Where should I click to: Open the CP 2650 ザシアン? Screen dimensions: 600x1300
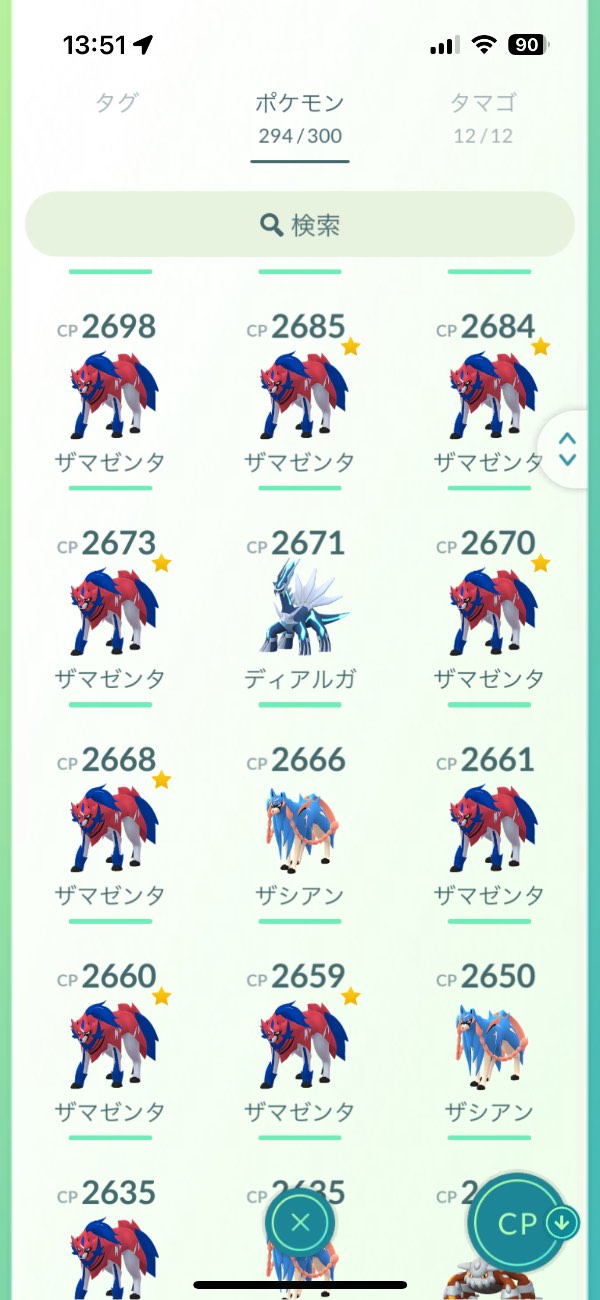tap(488, 1044)
